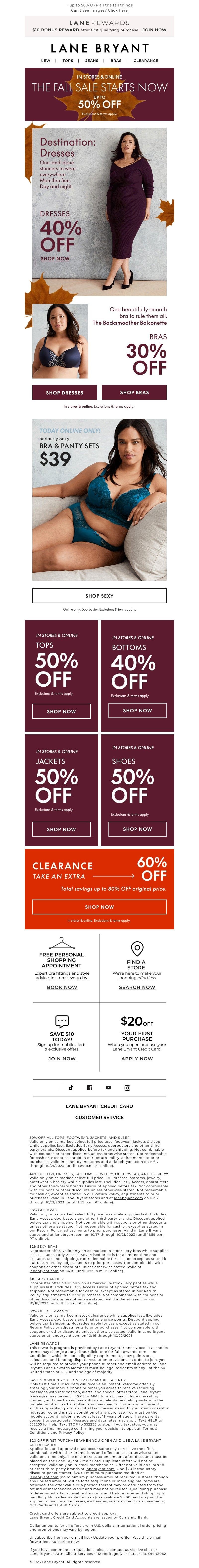Tap JOIN NOW in Lane Rewards banner
This screenshot has width=199, height=1568.
pyautogui.click(x=154, y=29)
